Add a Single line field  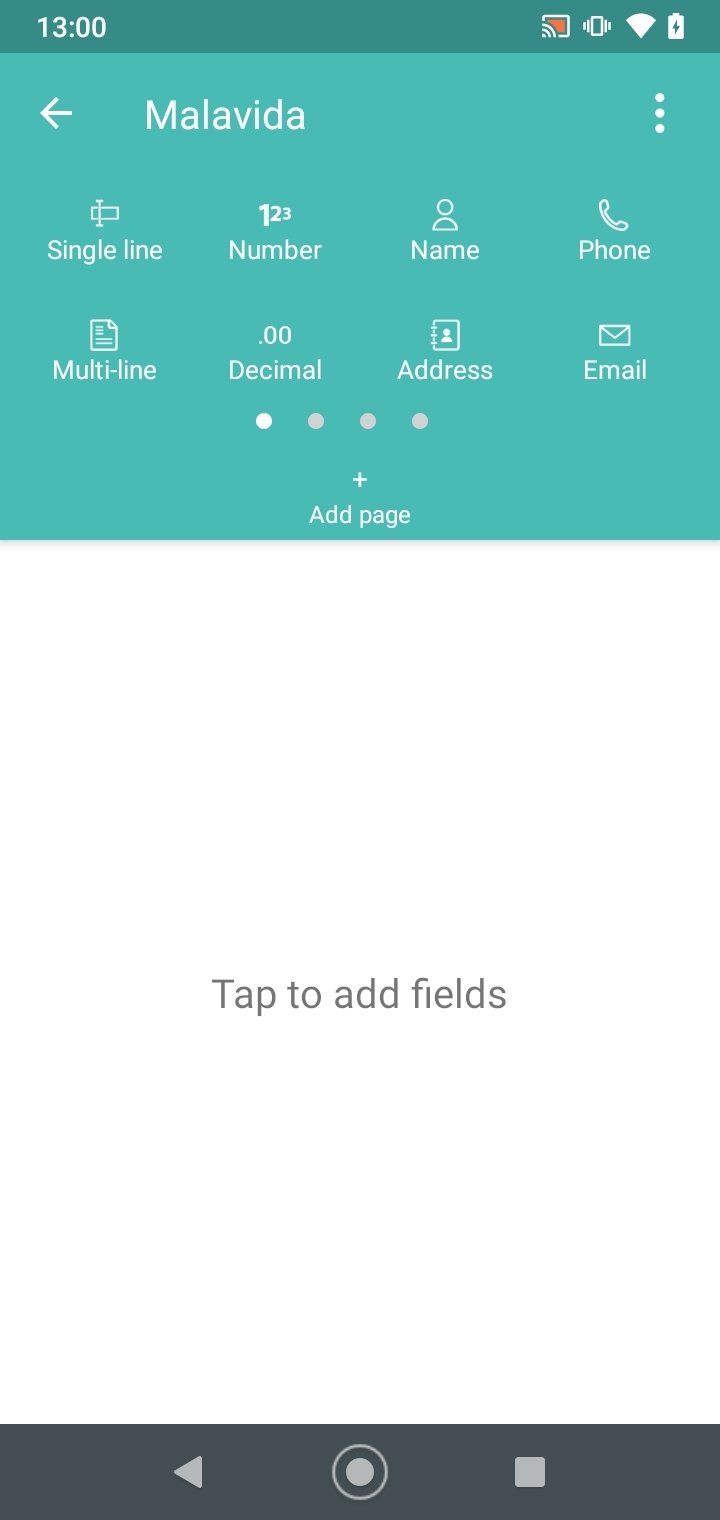(105, 231)
